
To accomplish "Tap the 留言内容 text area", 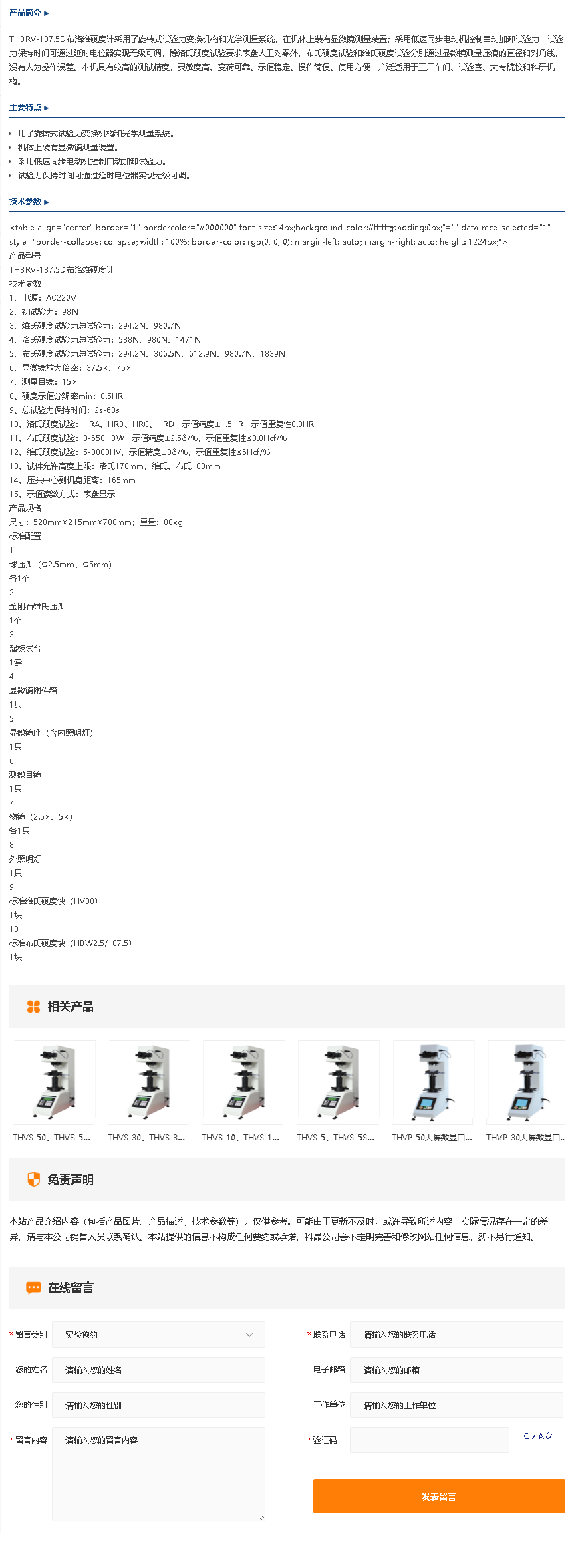I will [x=158, y=1473].
